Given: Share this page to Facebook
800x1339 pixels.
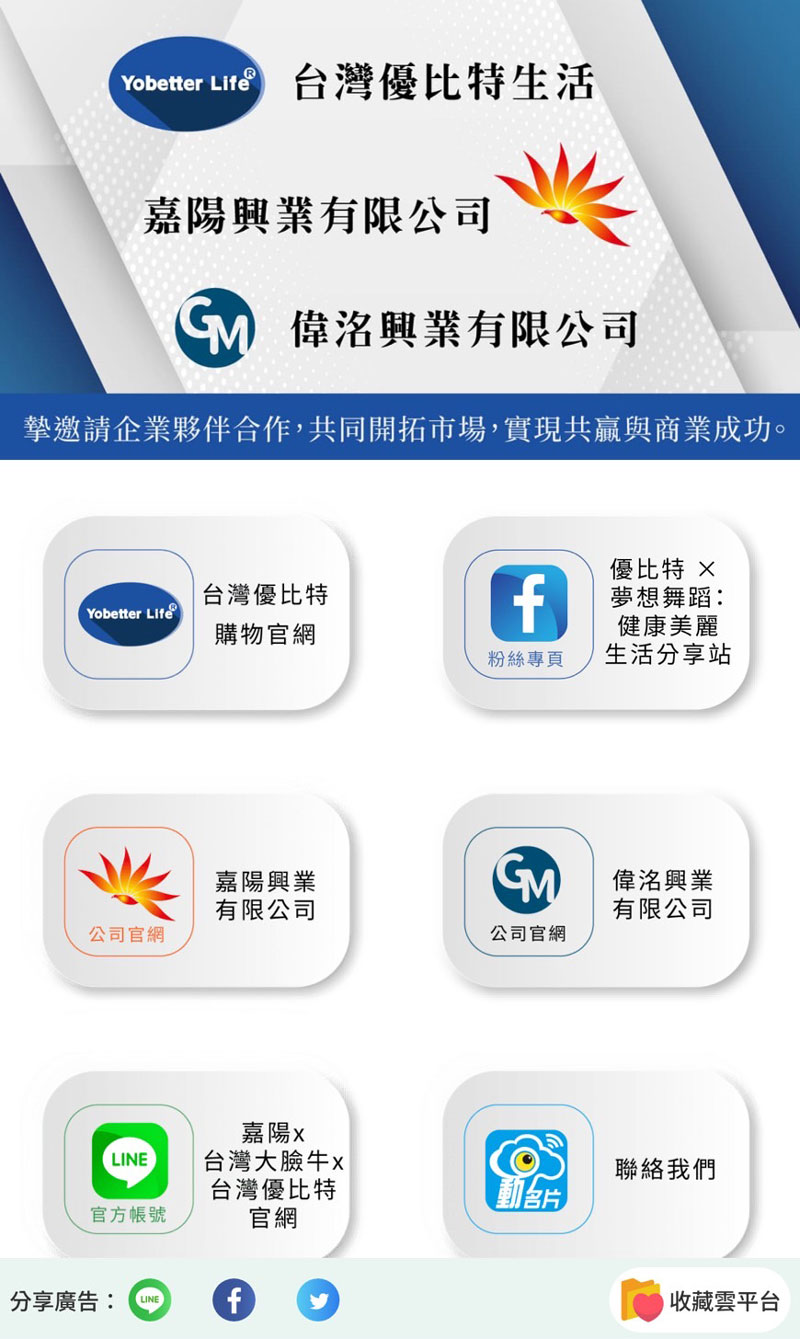Looking at the screenshot, I should pos(234,1301).
